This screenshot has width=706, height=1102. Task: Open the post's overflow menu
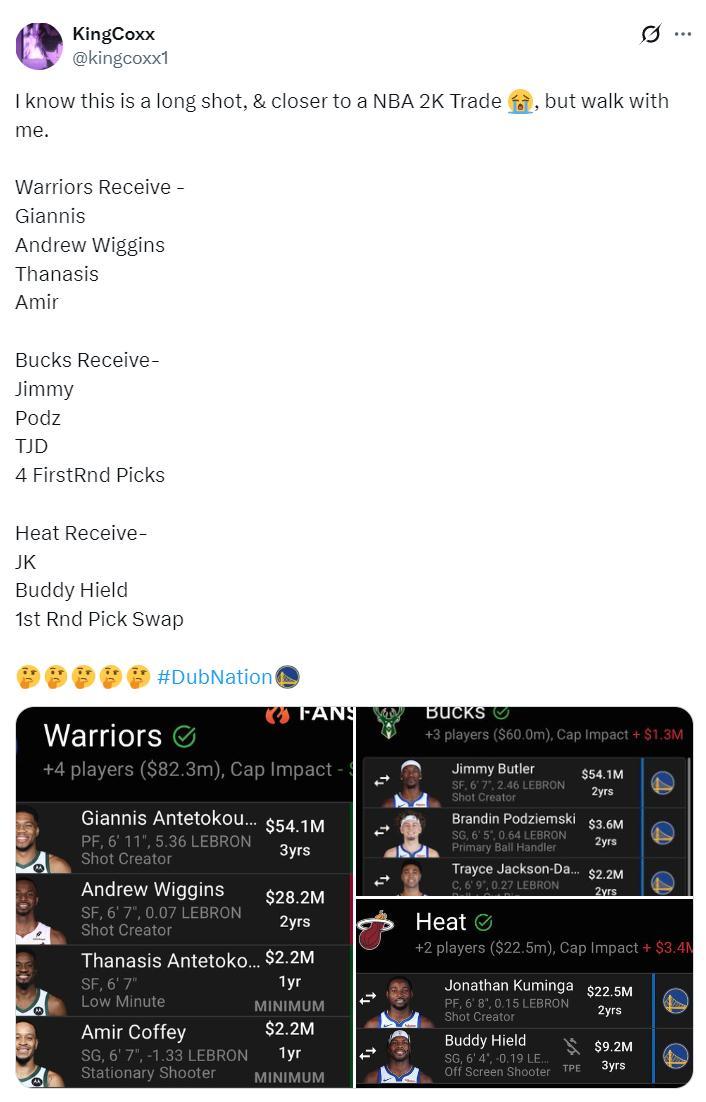coord(683,34)
